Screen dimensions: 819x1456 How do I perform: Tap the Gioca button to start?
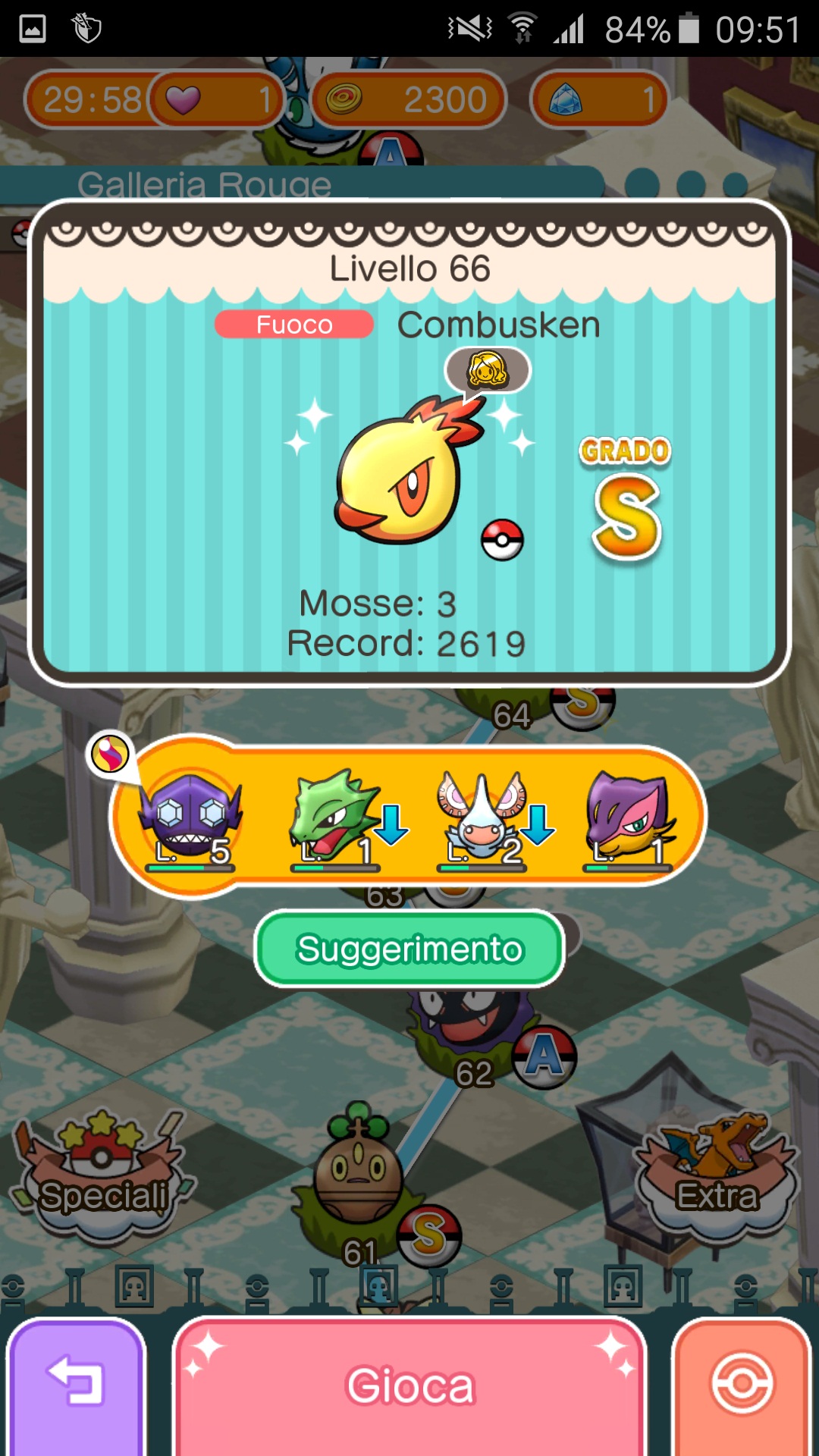409,1386
